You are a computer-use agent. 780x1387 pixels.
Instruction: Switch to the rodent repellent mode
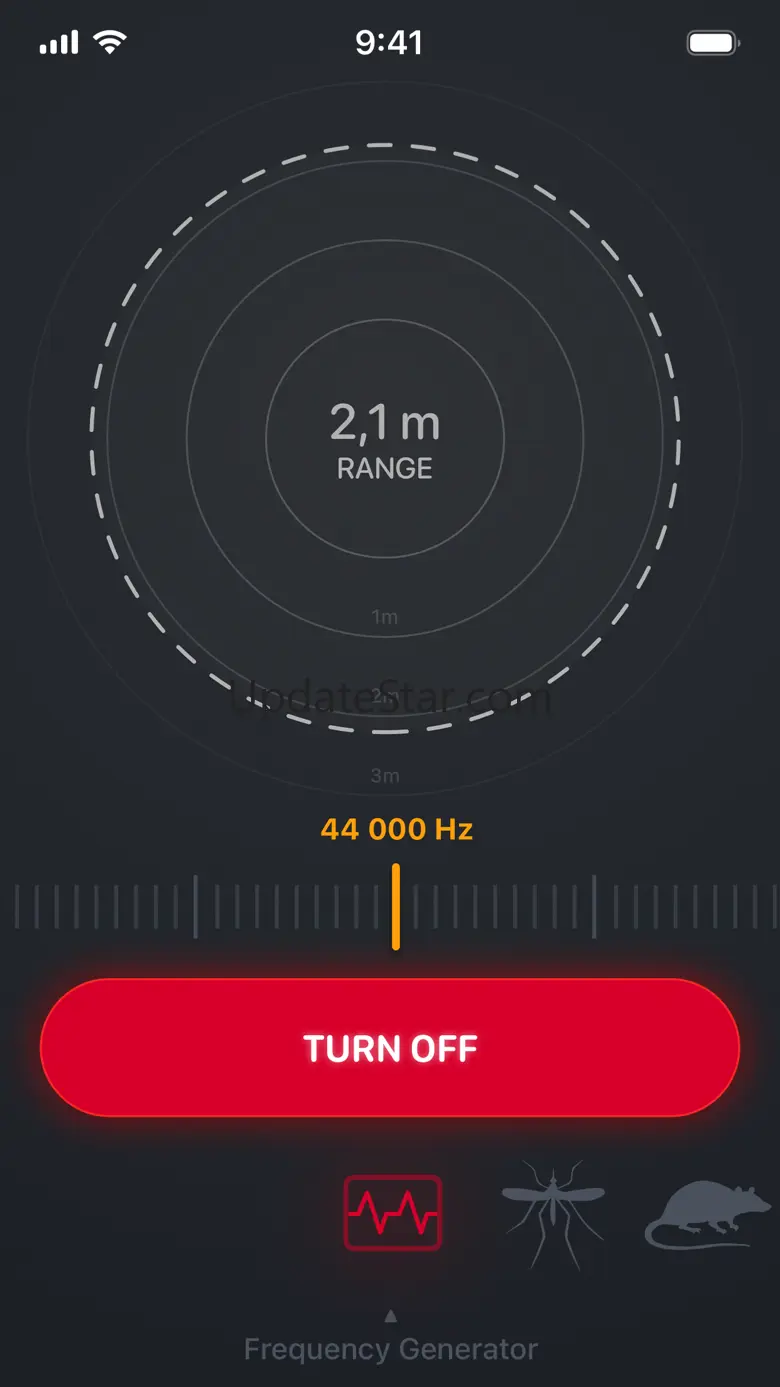pyautogui.click(x=708, y=1214)
